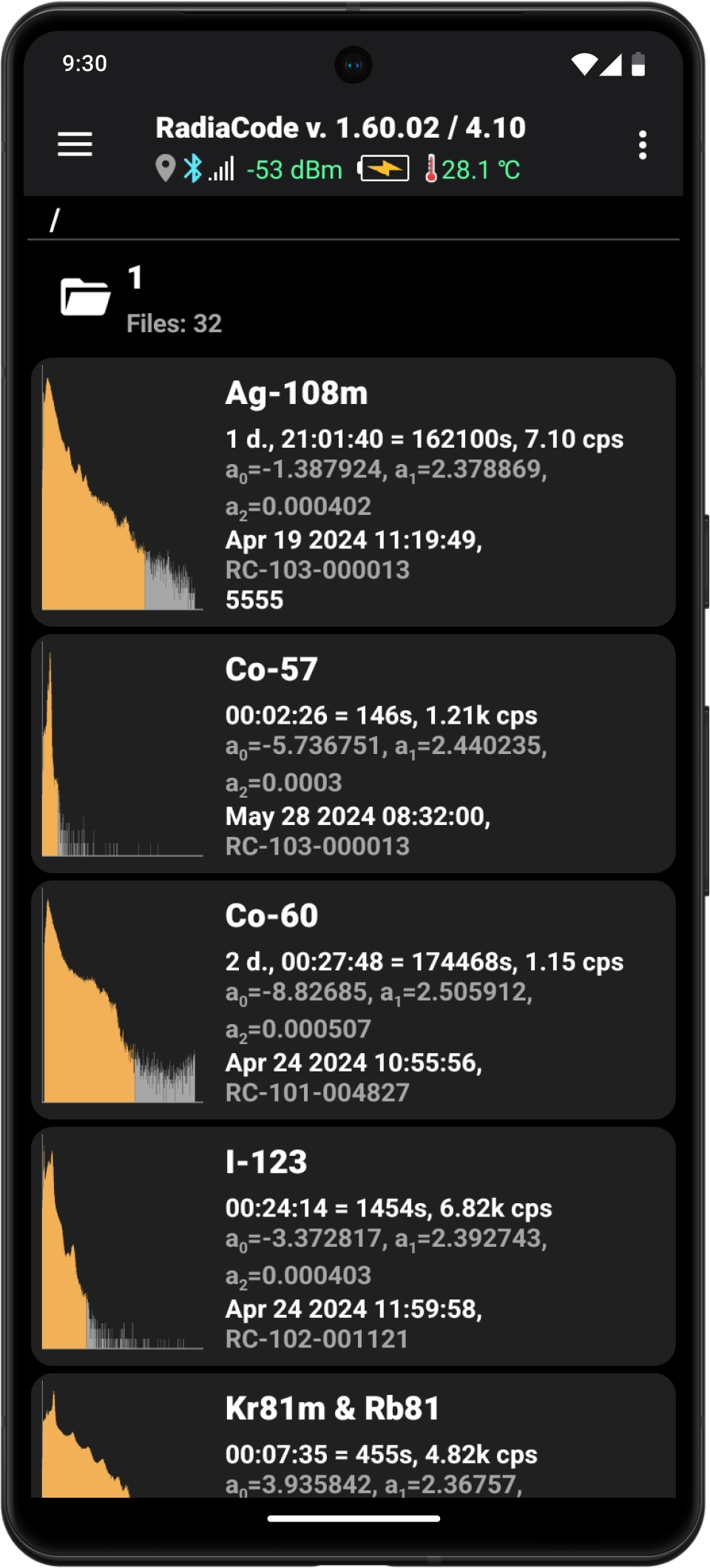This screenshot has height=1568, width=710.
Task: Open the Co-57 spectrum card
Action: (354, 753)
